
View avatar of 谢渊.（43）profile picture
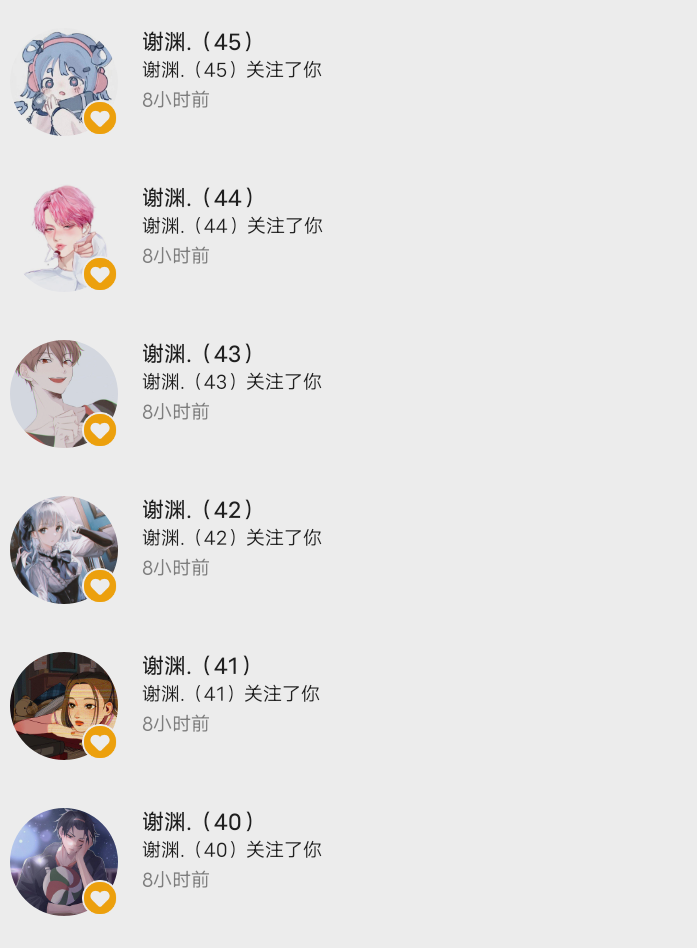[x=63, y=394]
